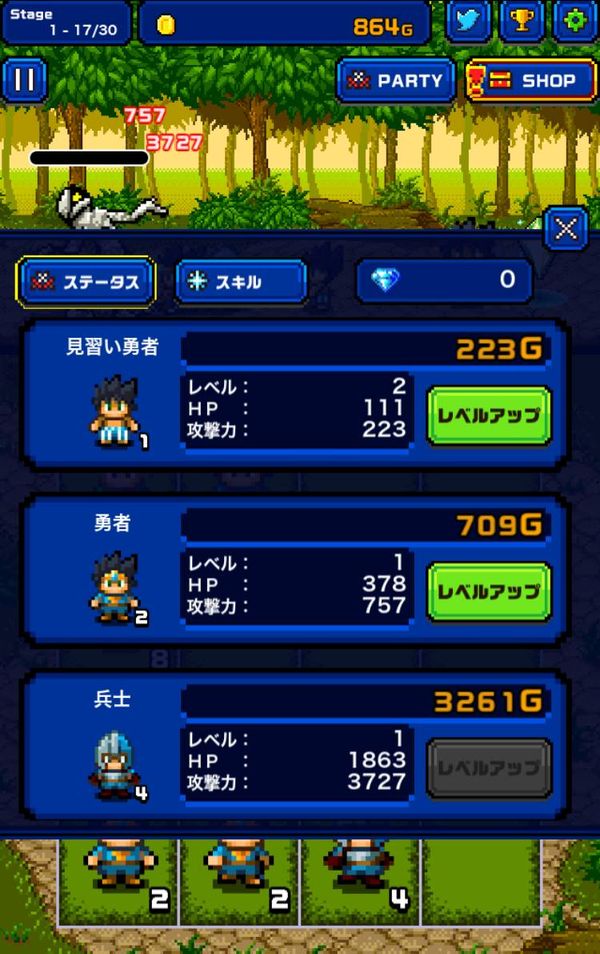The image size is (600, 954).
Task: Tap the greyed レベルアップ button for 兵士
Action: pos(489,768)
